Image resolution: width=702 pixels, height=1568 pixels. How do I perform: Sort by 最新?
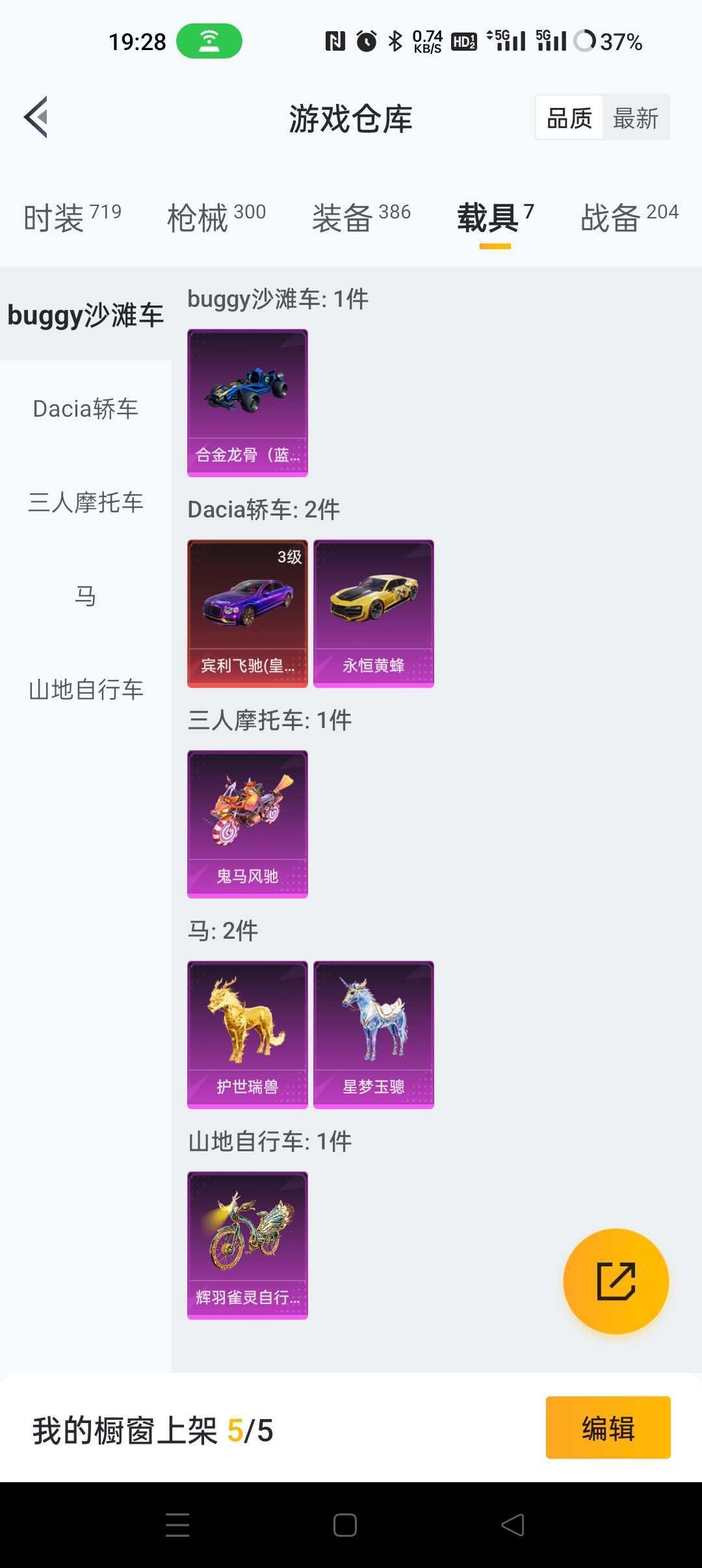pos(636,118)
